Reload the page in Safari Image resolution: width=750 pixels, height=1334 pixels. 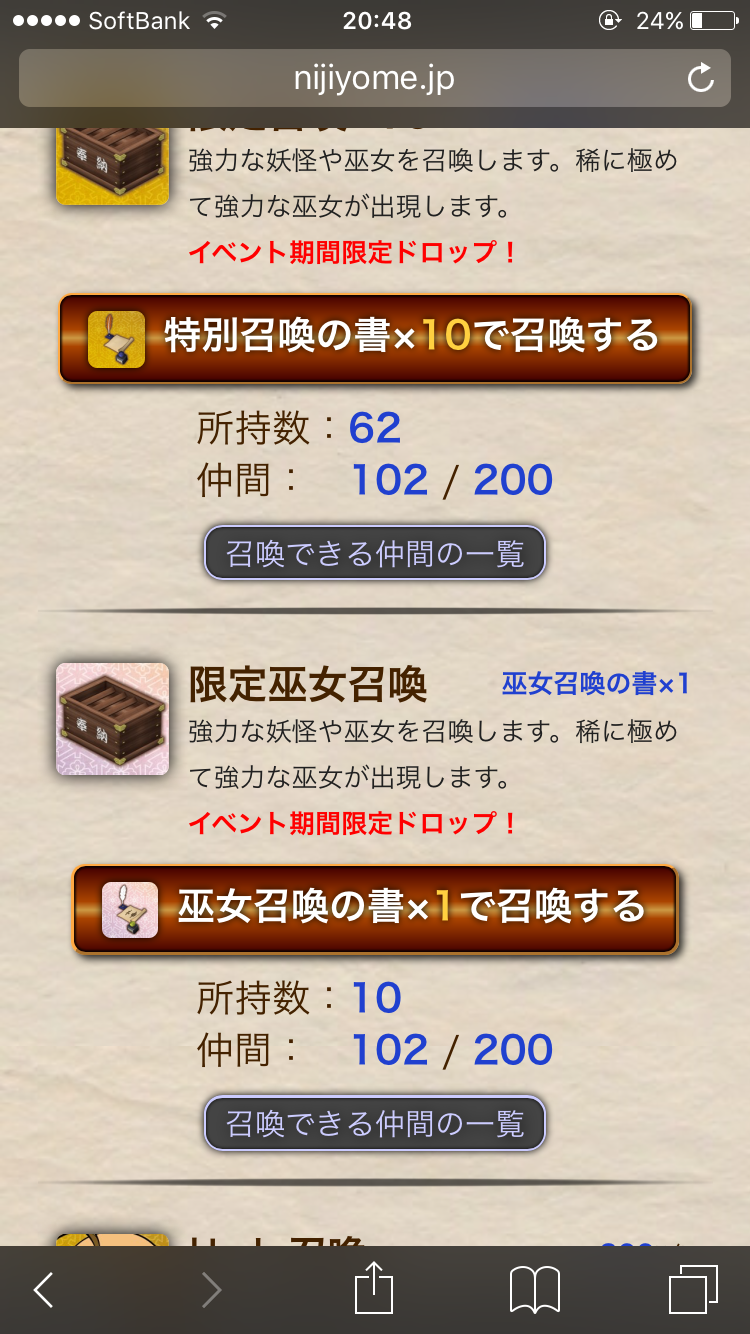(x=701, y=79)
